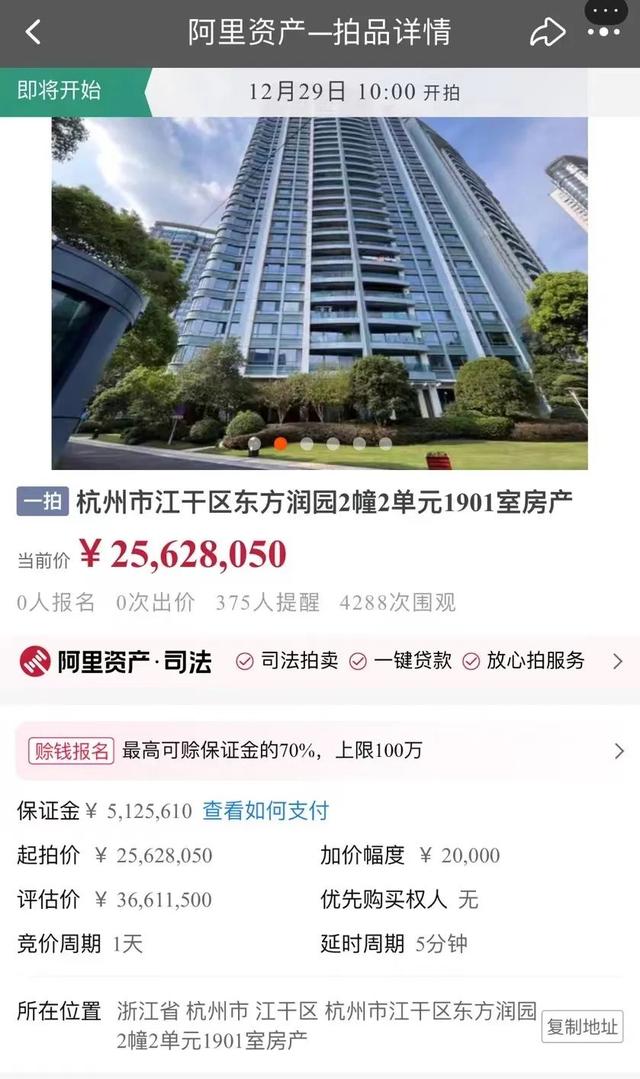The width and height of the screenshot is (640, 1079).
Task: Tap the 查看如何支付 link
Action: click(266, 811)
